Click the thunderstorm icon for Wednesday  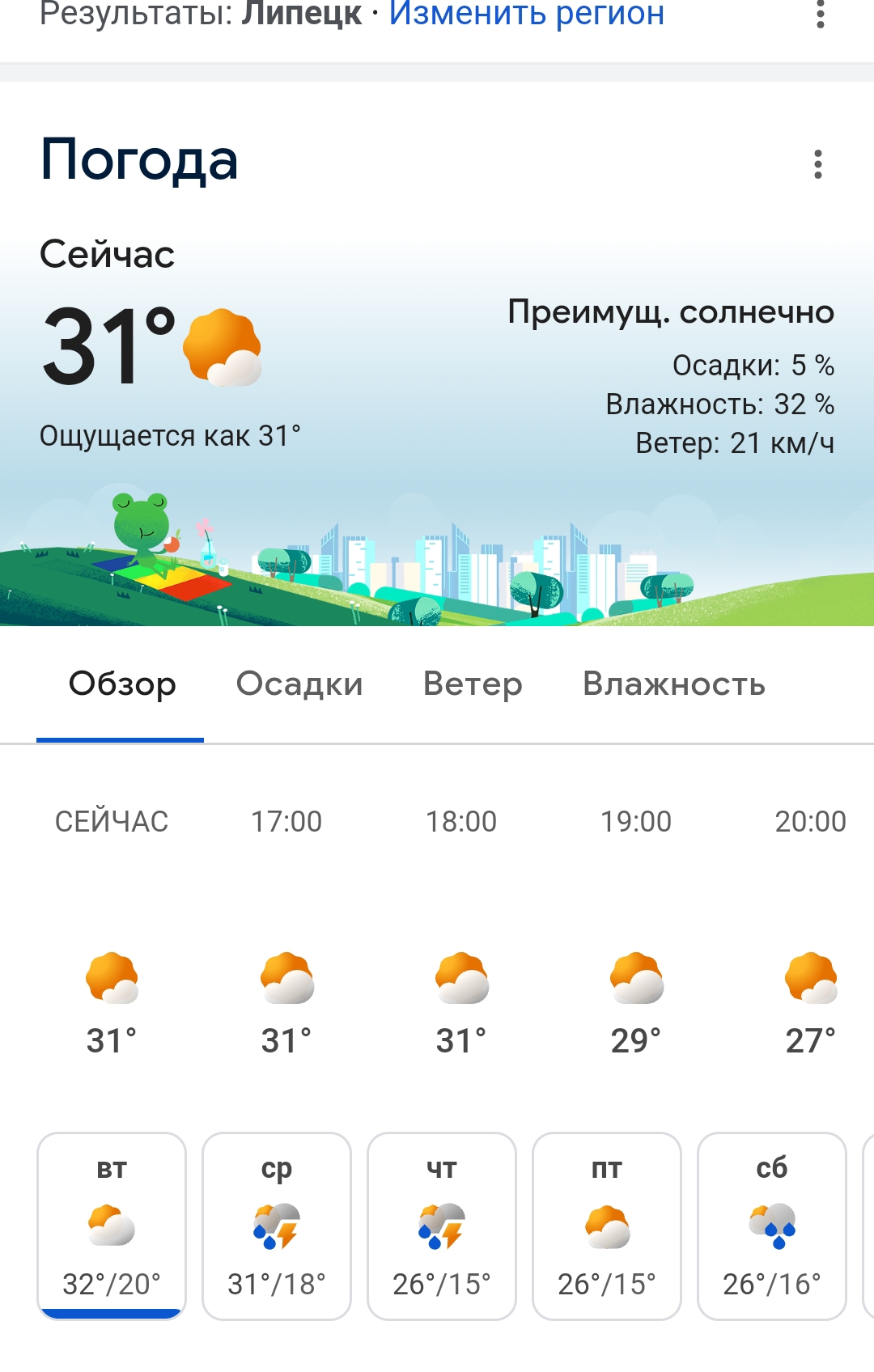tap(277, 1224)
